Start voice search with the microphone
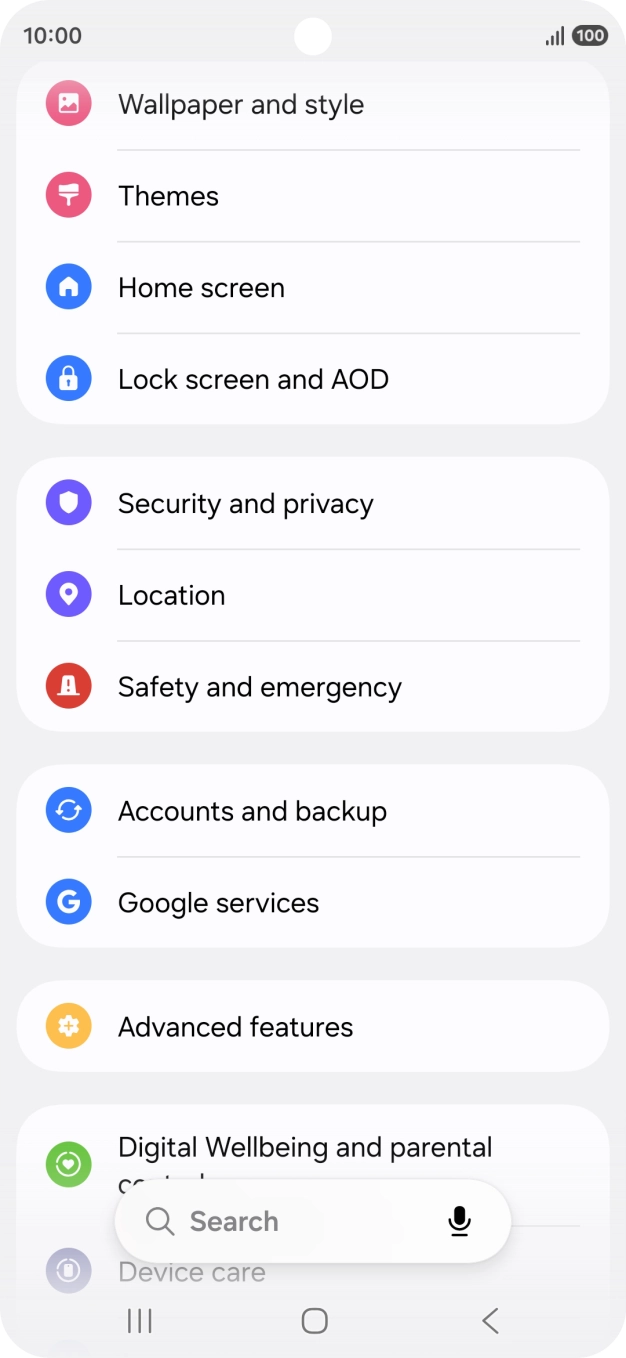This screenshot has height=1358, width=626. coord(459,1221)
